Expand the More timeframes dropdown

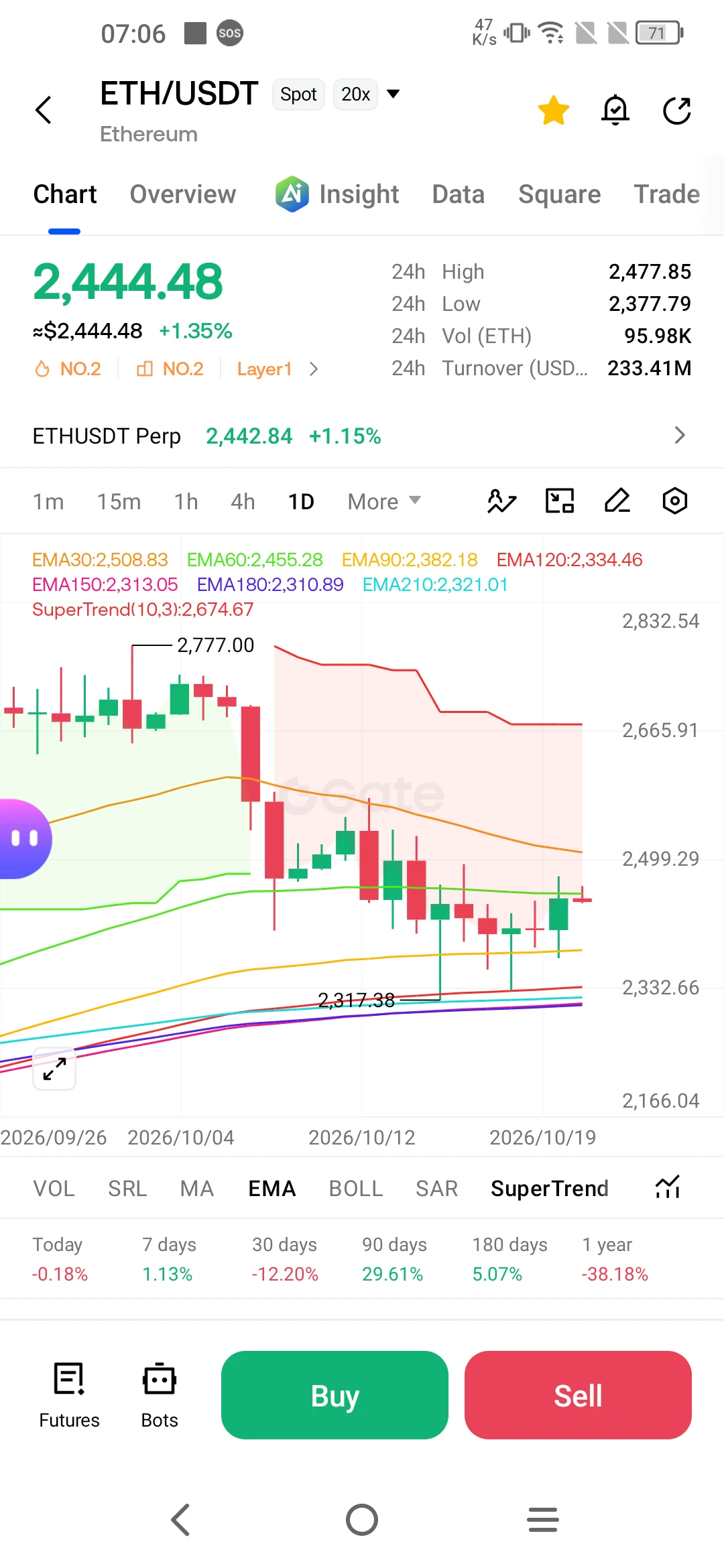pos(384,502)
